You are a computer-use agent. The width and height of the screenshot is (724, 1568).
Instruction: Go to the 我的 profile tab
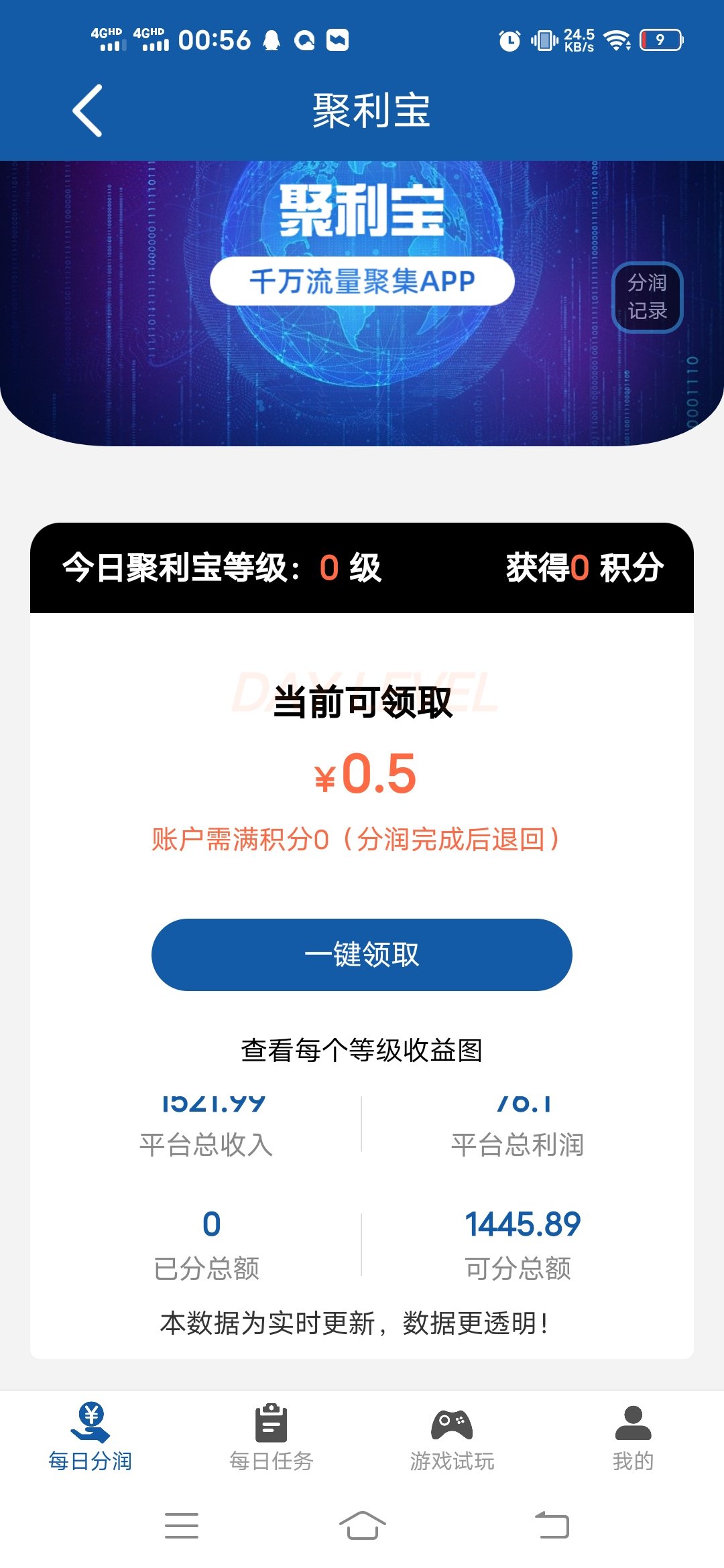633,1437
